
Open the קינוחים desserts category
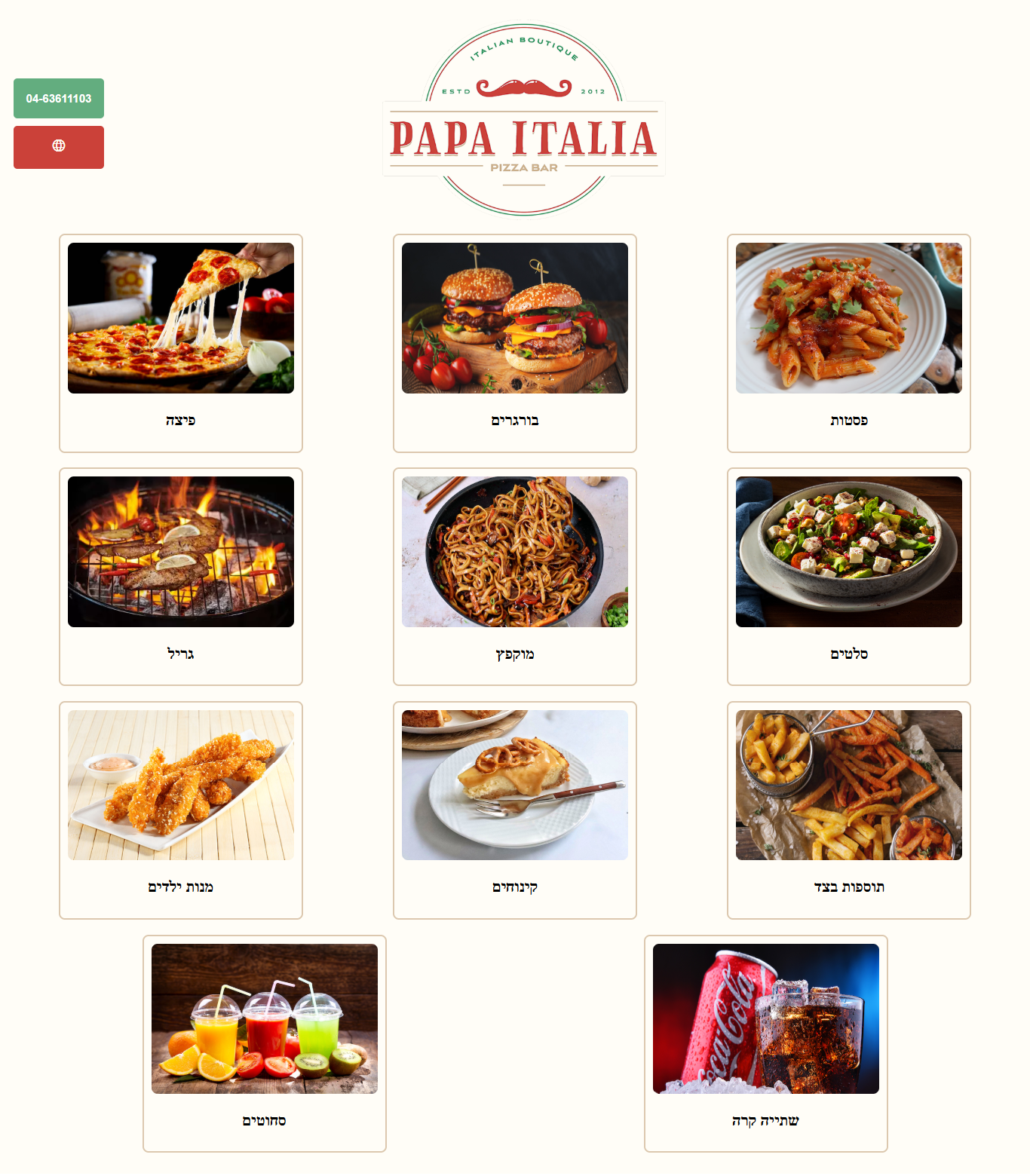[515, 810]
